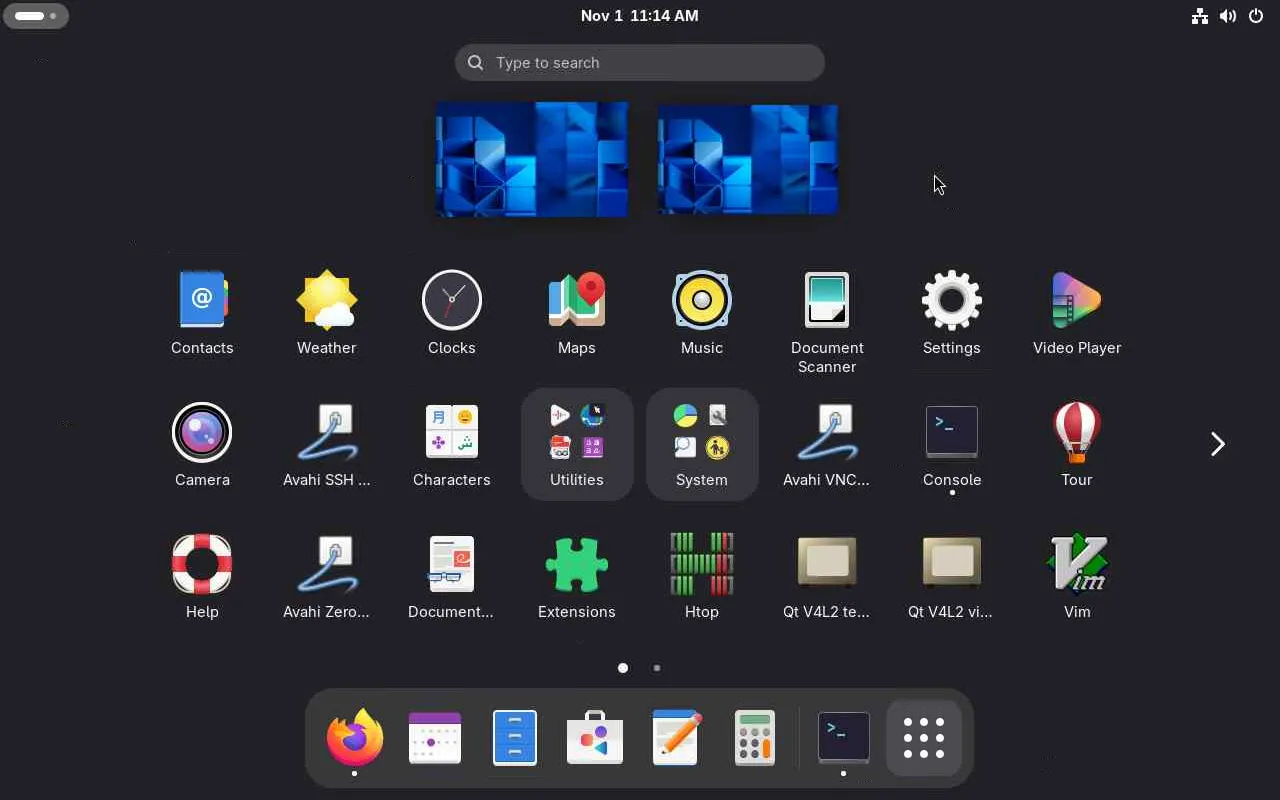Expand the System app folder
The image size is (1280, 800).
(701, 444)
